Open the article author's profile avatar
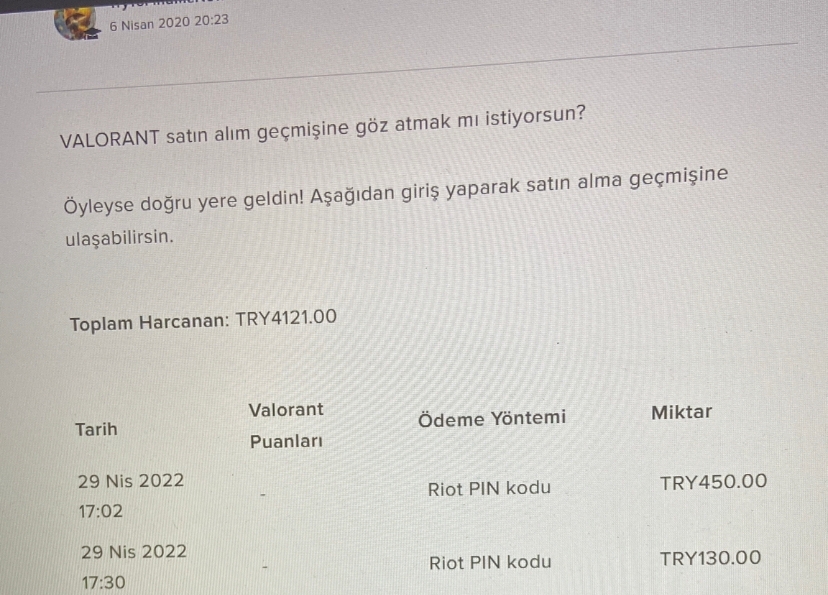Image resolution: width=828 pixels, height=595 pixels. coord(77,22)
